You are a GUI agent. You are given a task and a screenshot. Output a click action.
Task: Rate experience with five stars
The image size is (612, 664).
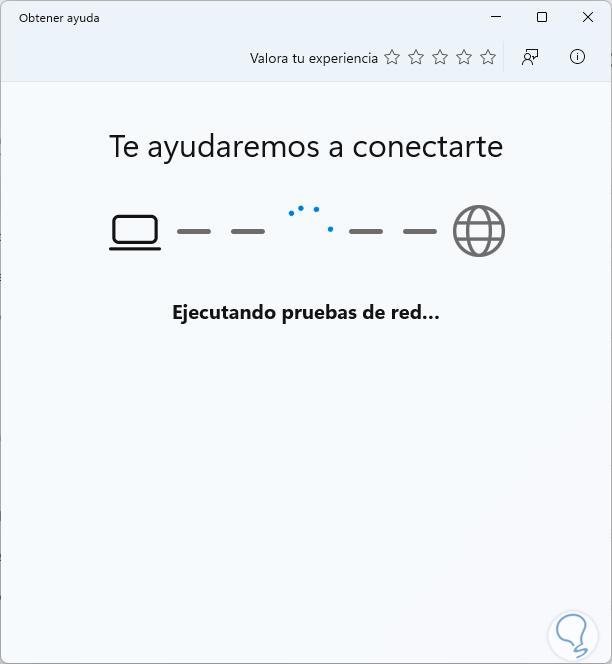coord(488,57)
